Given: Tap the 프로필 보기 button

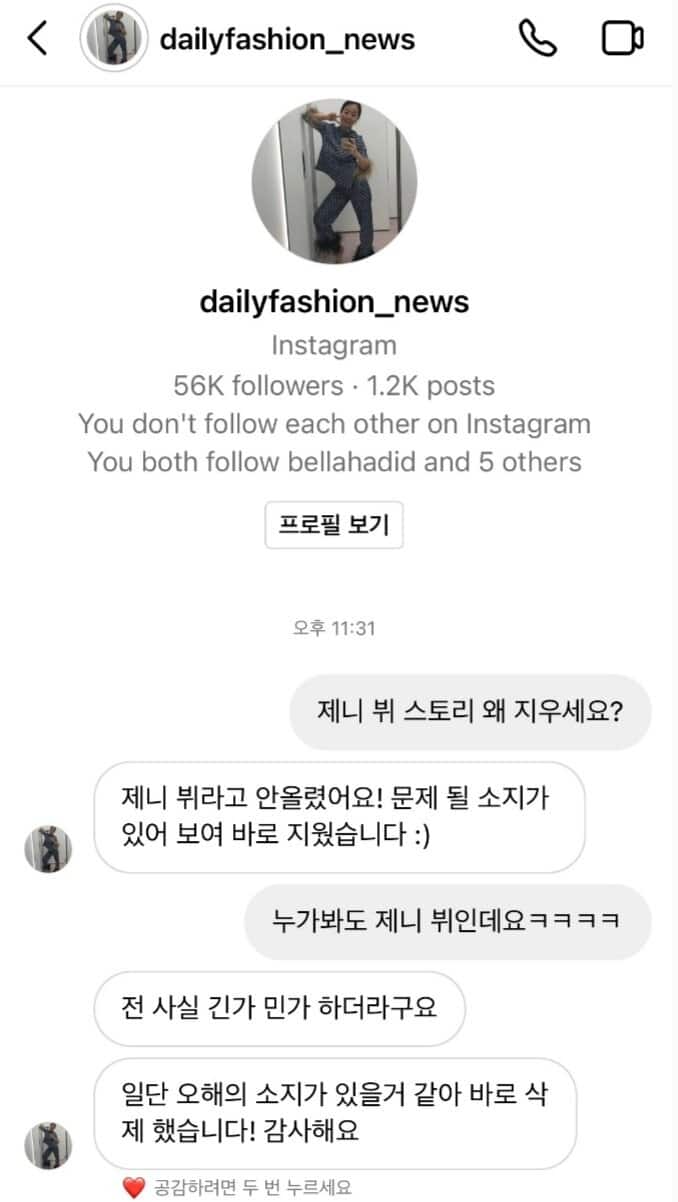Looking at the screenshot, I should coord(334,525).
